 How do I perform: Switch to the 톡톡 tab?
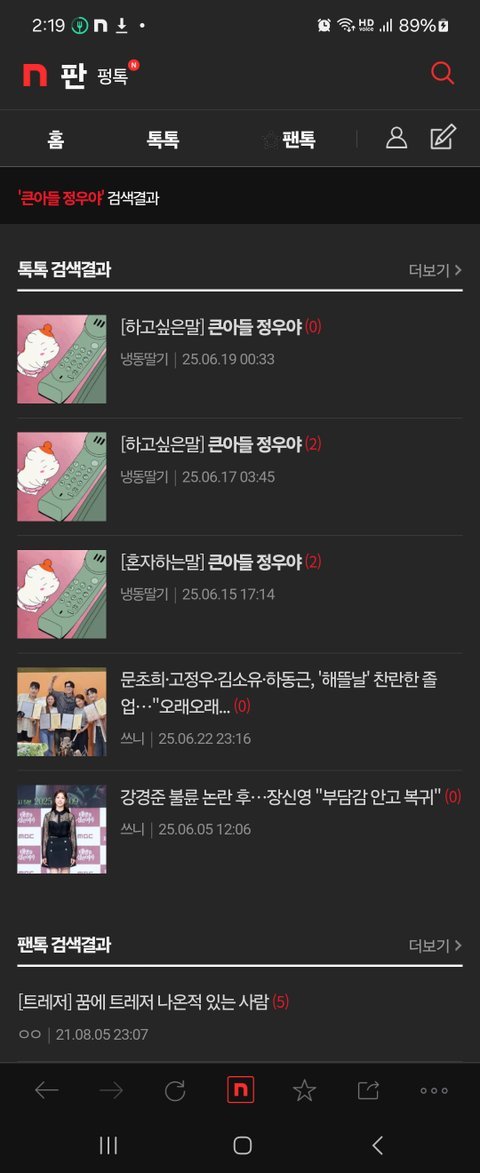click(162, 140)
